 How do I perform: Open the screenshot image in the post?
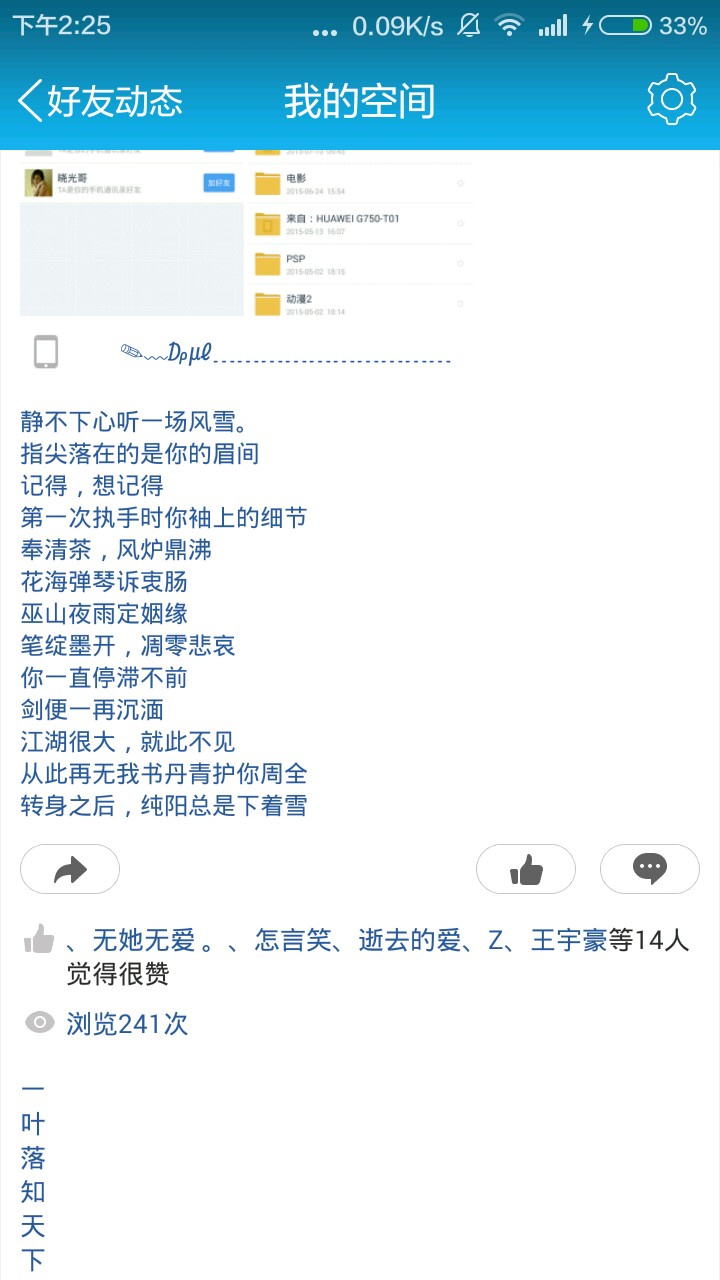point(246,232)
